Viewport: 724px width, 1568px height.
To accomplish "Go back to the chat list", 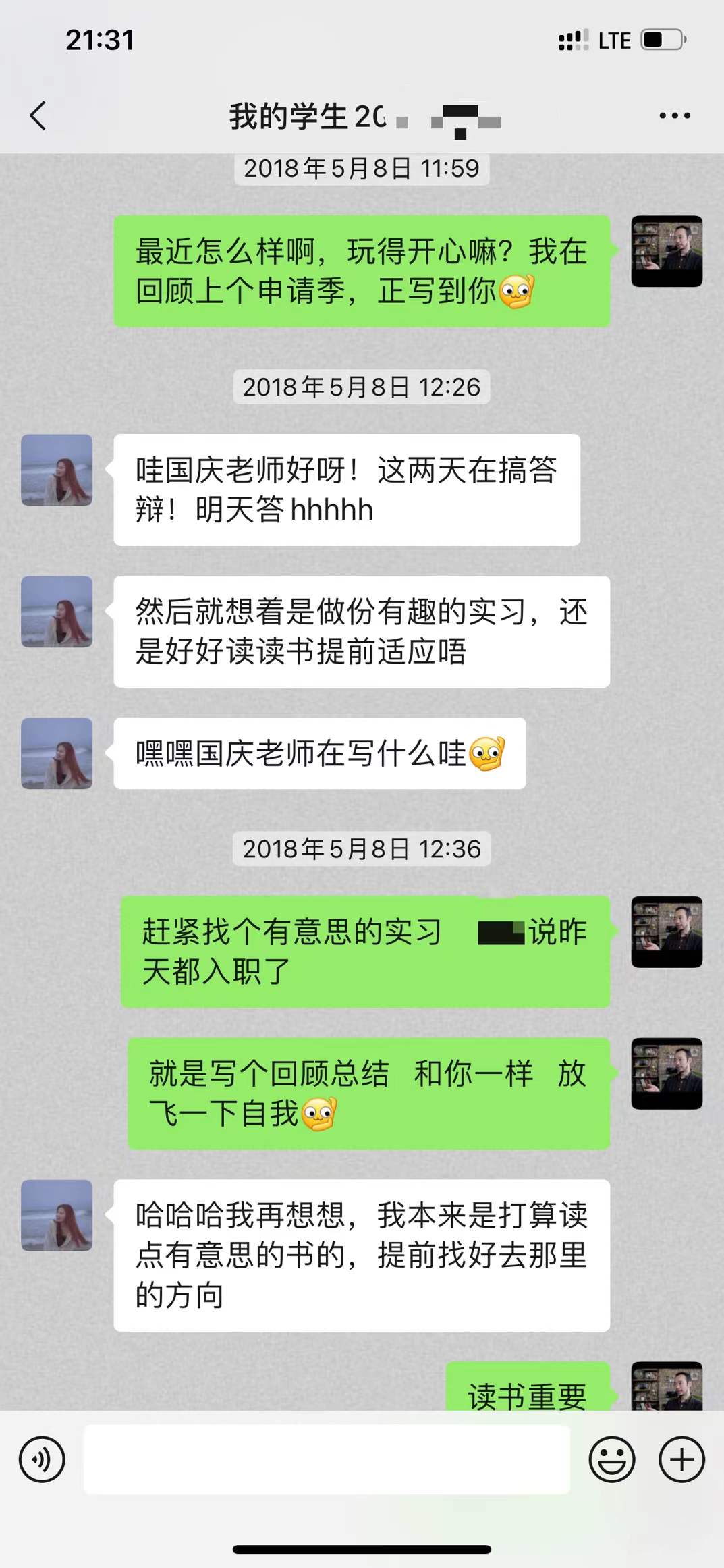I will coord(38,116).
